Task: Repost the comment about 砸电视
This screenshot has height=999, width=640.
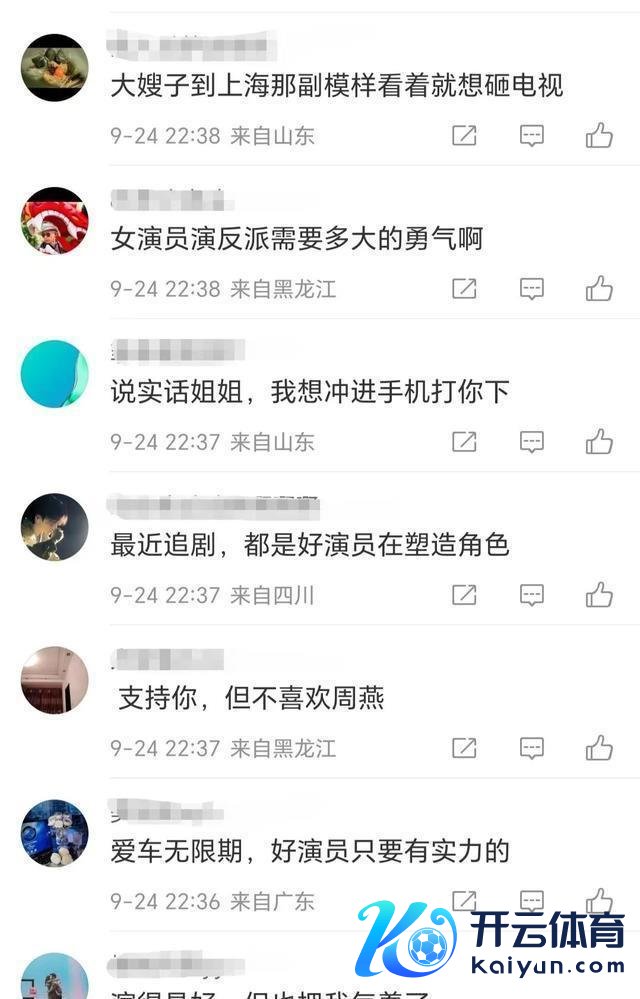Action: (464, 136)
